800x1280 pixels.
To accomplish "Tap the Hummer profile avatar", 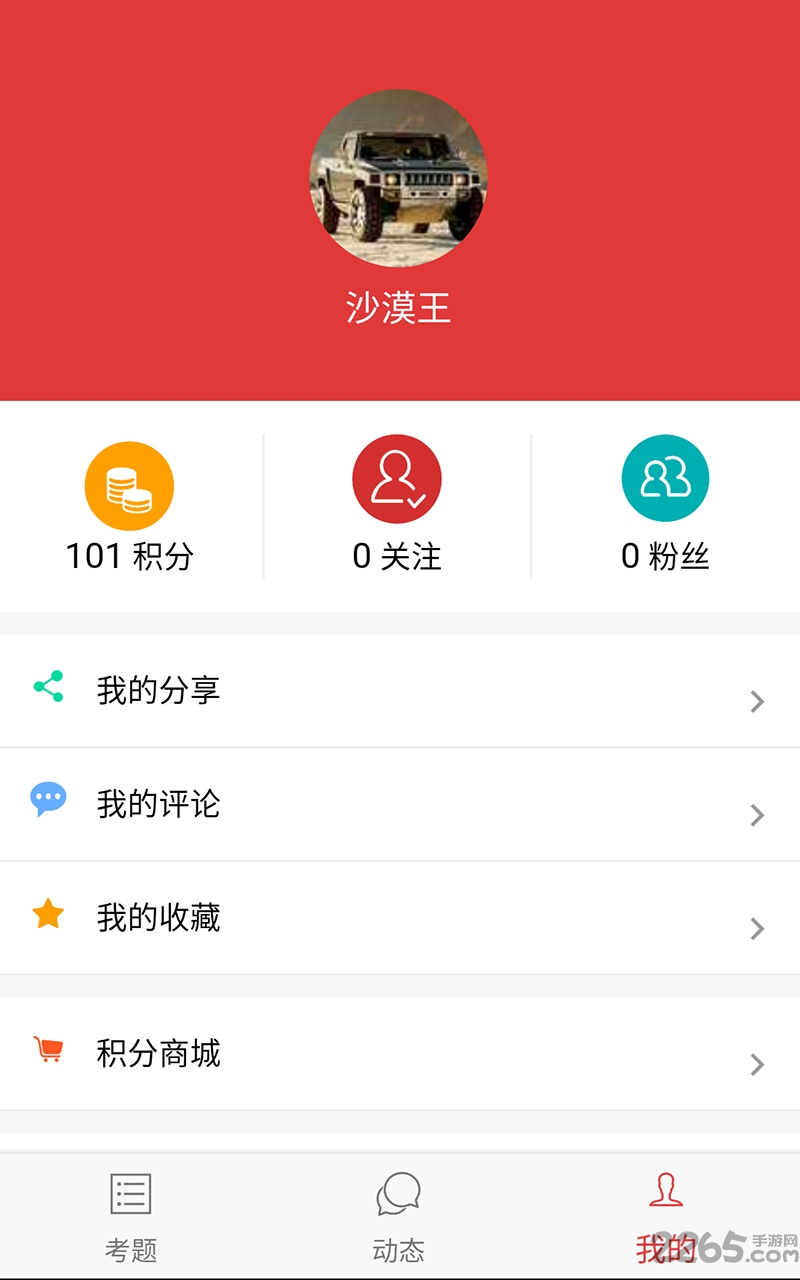I will click(x=398, y=178).
